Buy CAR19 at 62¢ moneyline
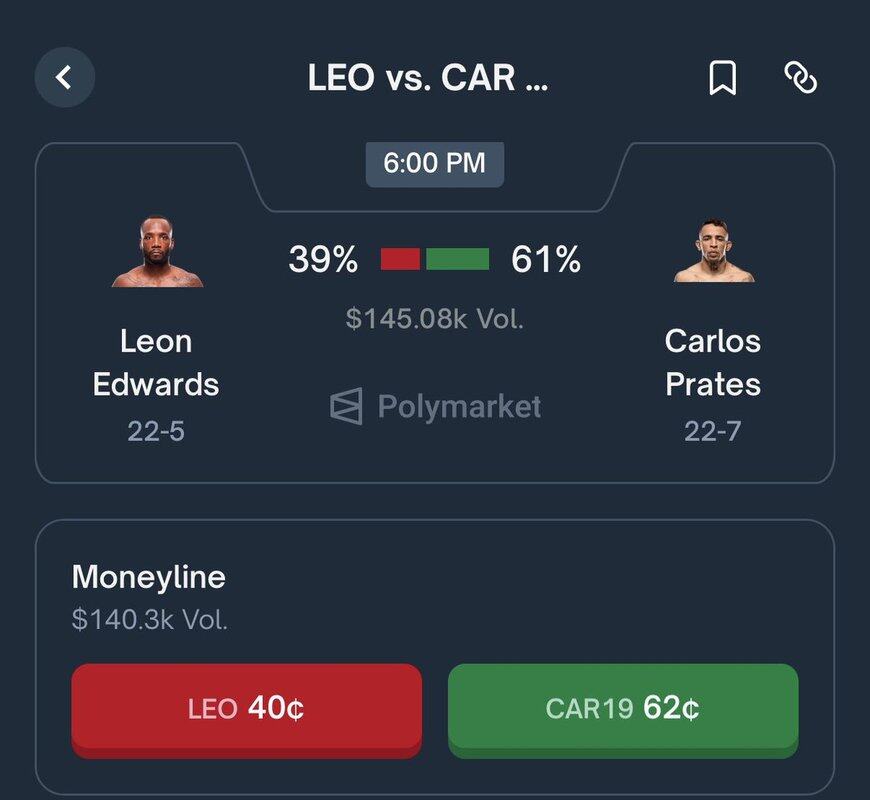Viewport: 870px width, 800px height. click(622, 708)
